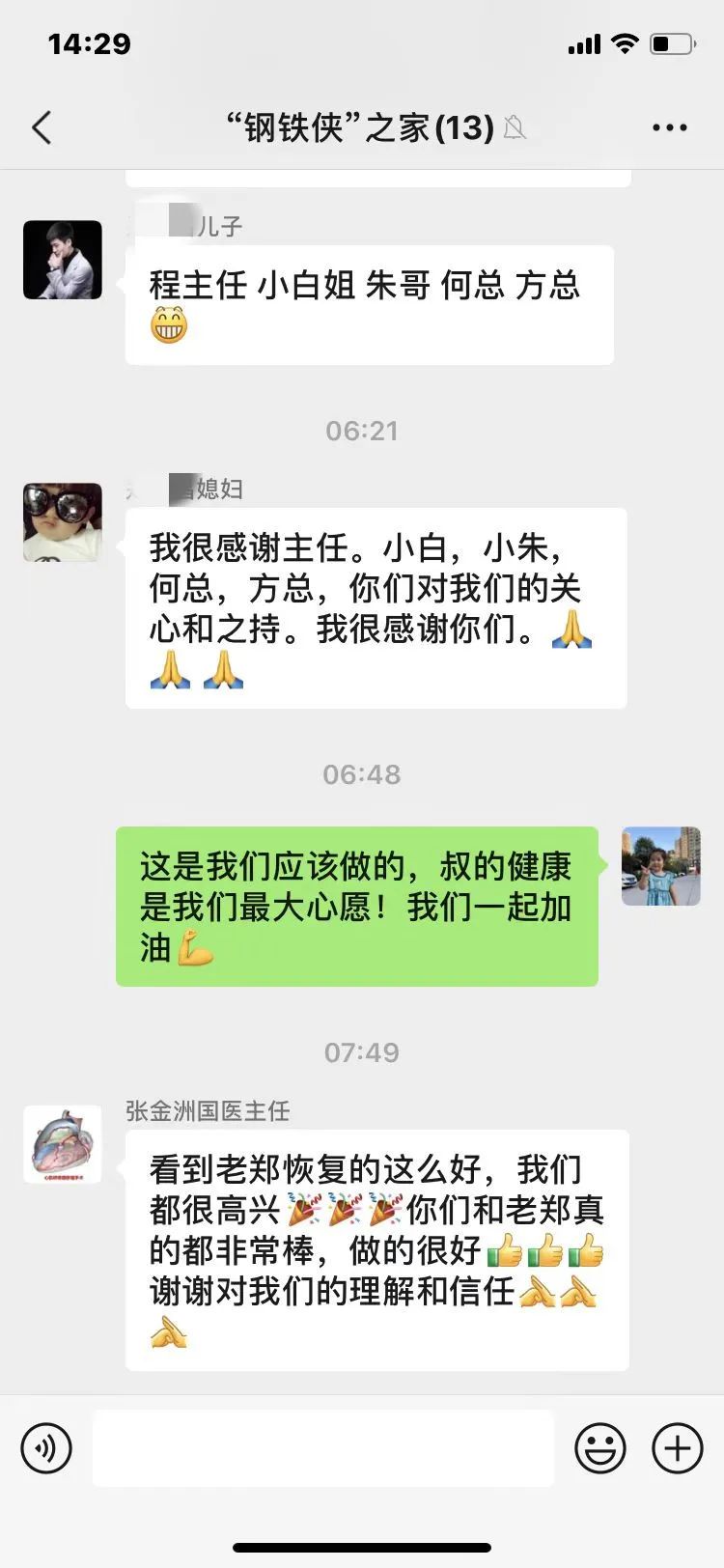Switch to voice message input
Viewport: 724px width, 1568px height.
pos(46,1448)
